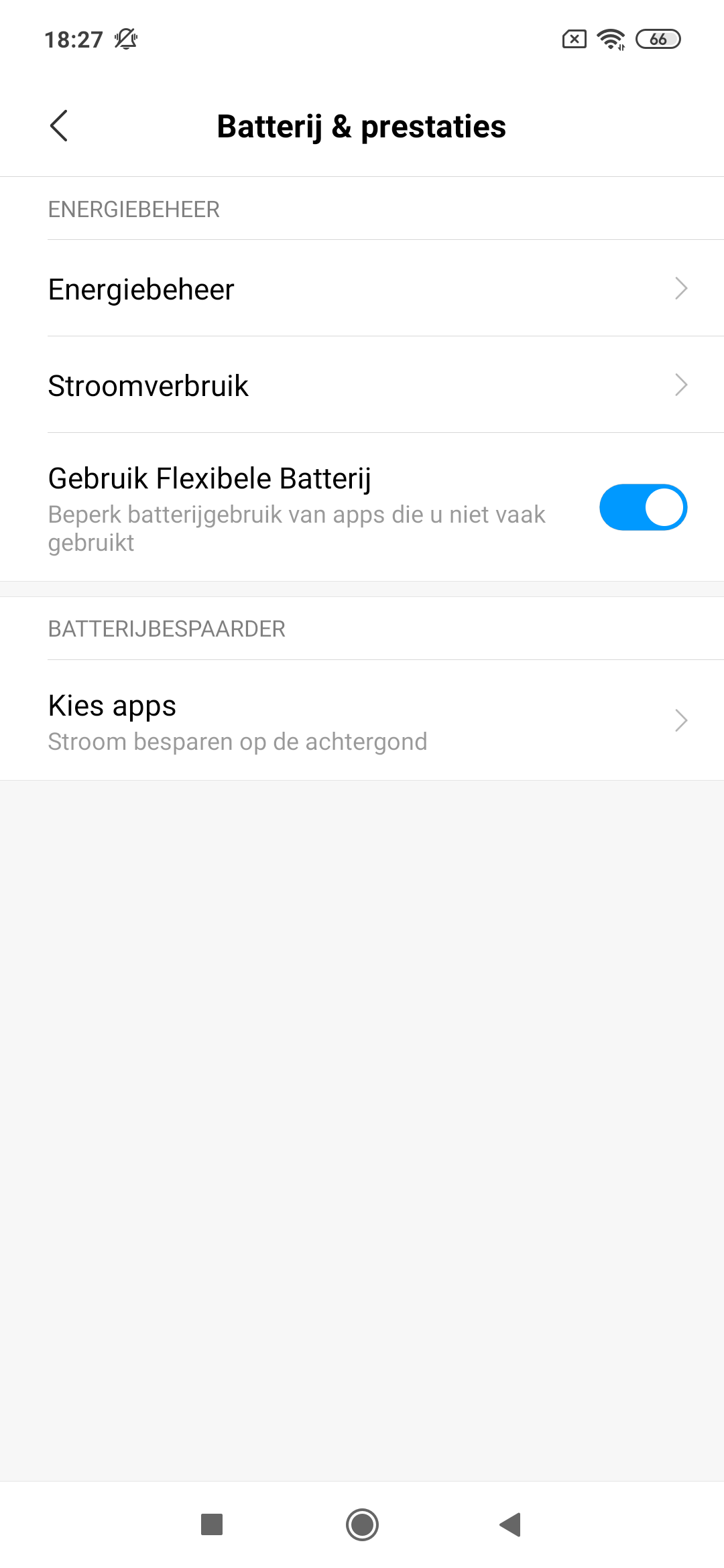Tap the system home button
Screen dimensions: 724x1568
point(362,1524)
